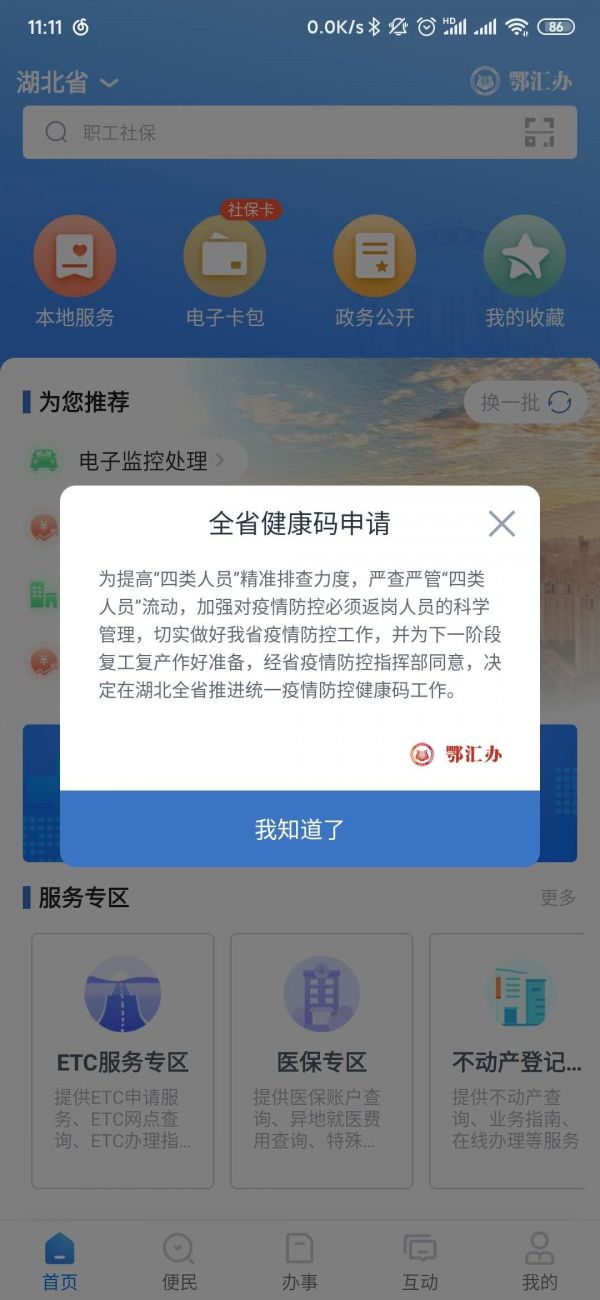View 更多 service zones
The image size is (600, 1300).
558,897
